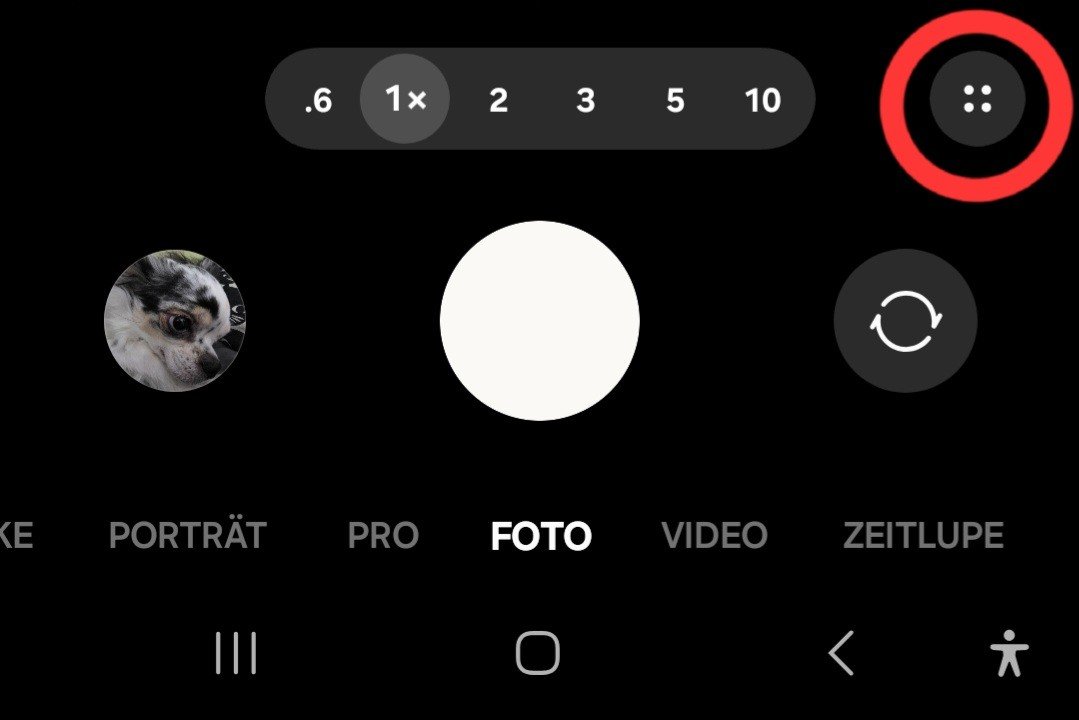Switch to VIDEO mode
The image size is (1079, 720).
point(714,536)
